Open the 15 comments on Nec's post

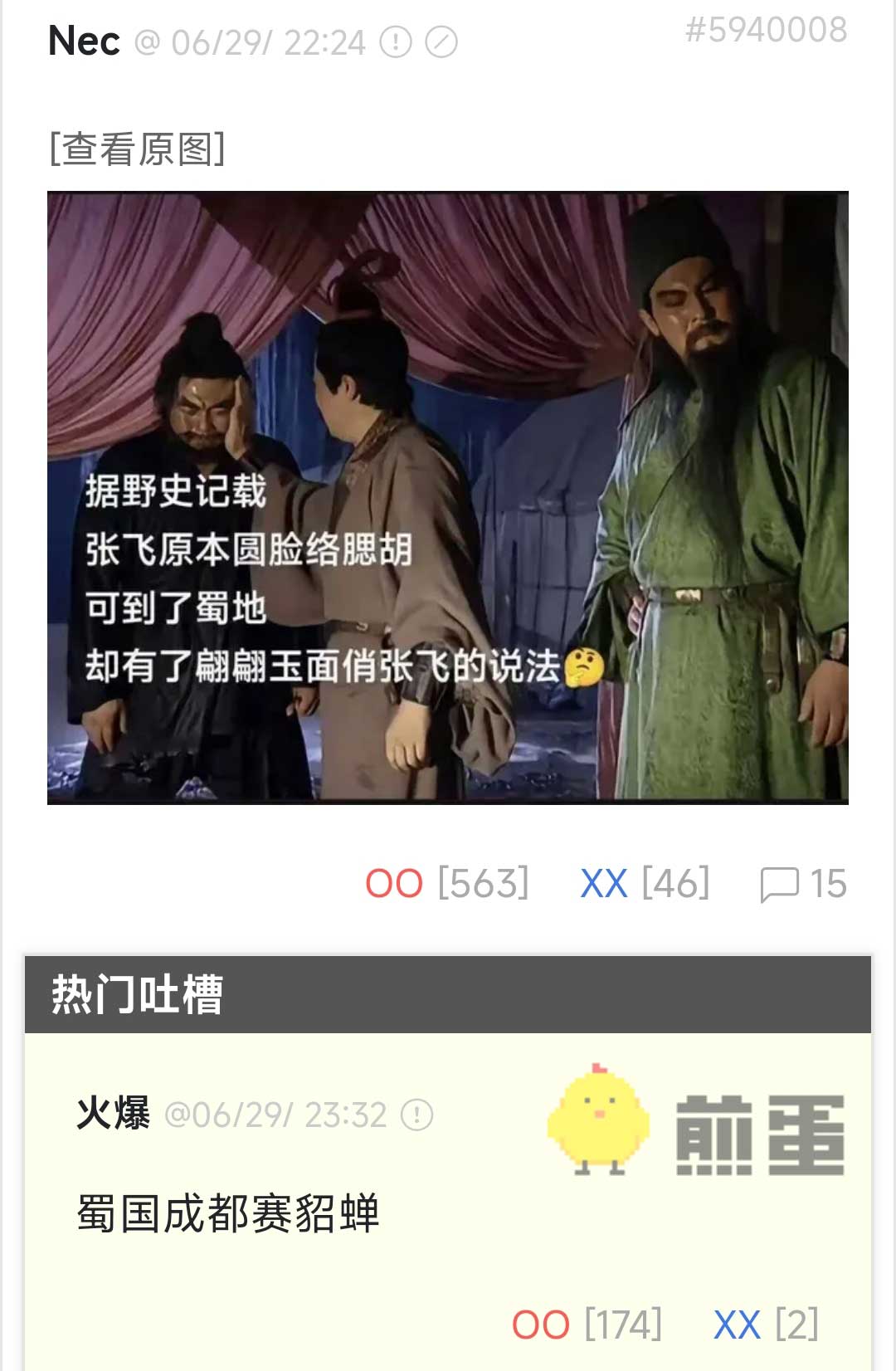click(803, 884)
